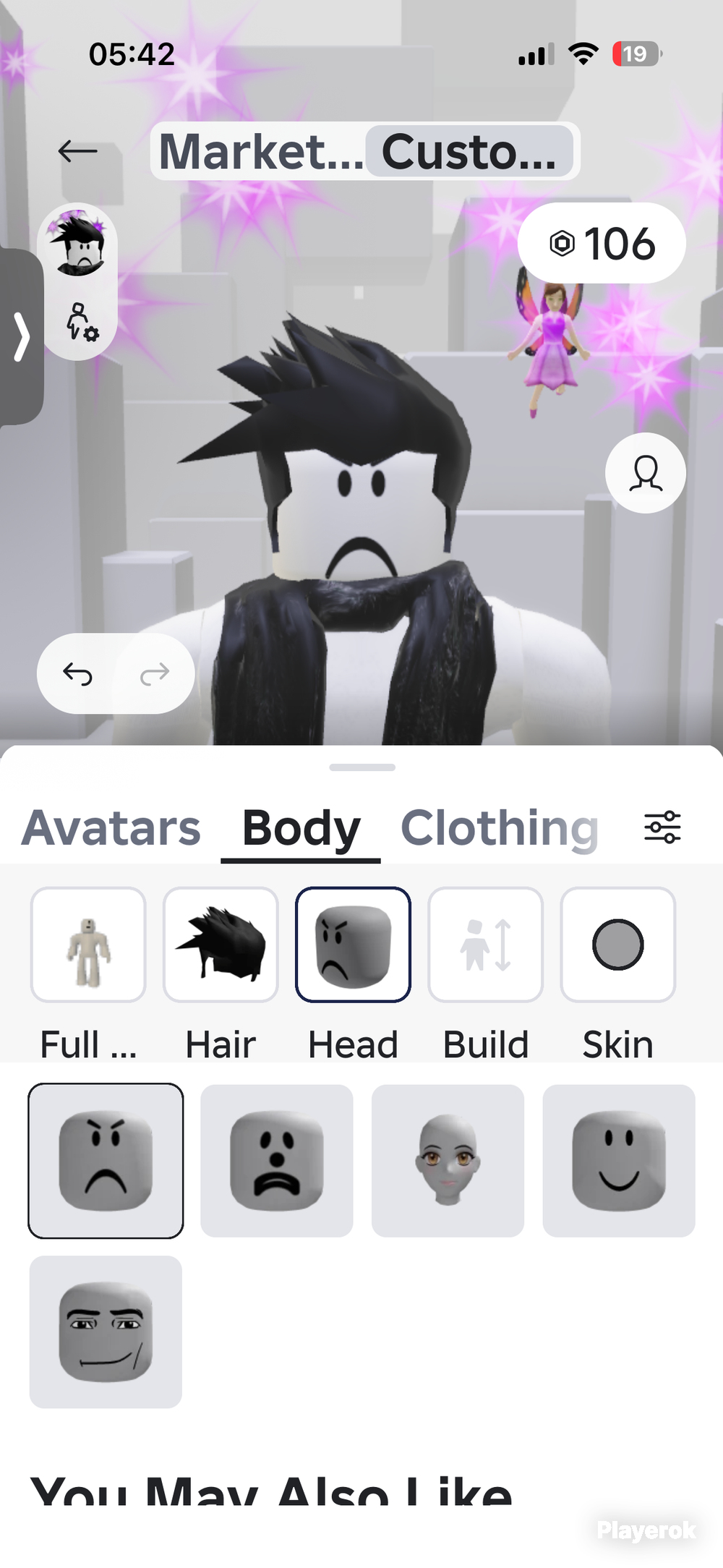Image resolution: width=723 pixels, height=1568 pixels.
Task: Redo the avatar change
Action: 155,674
